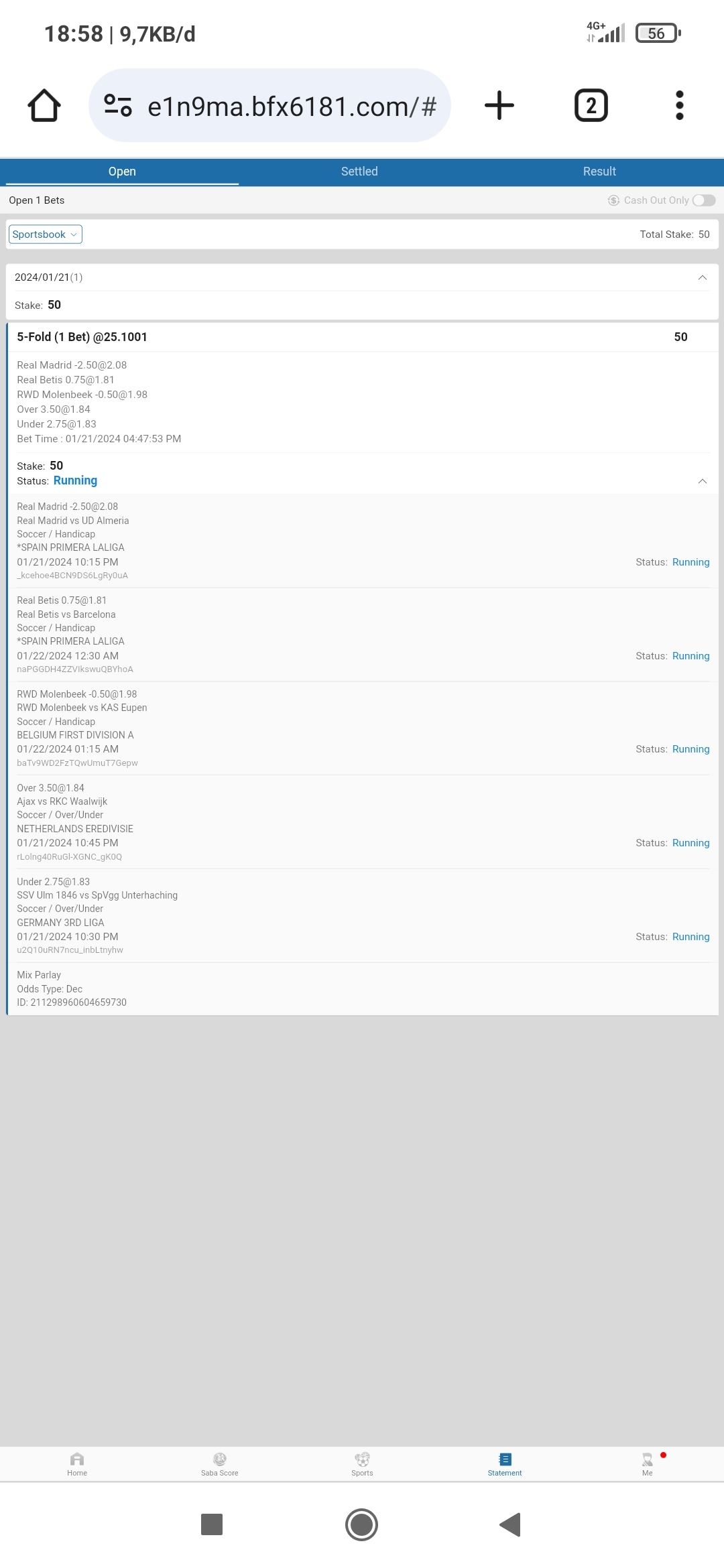
Task: Open the browser overflow menu
Action: (x=679, y=106)
